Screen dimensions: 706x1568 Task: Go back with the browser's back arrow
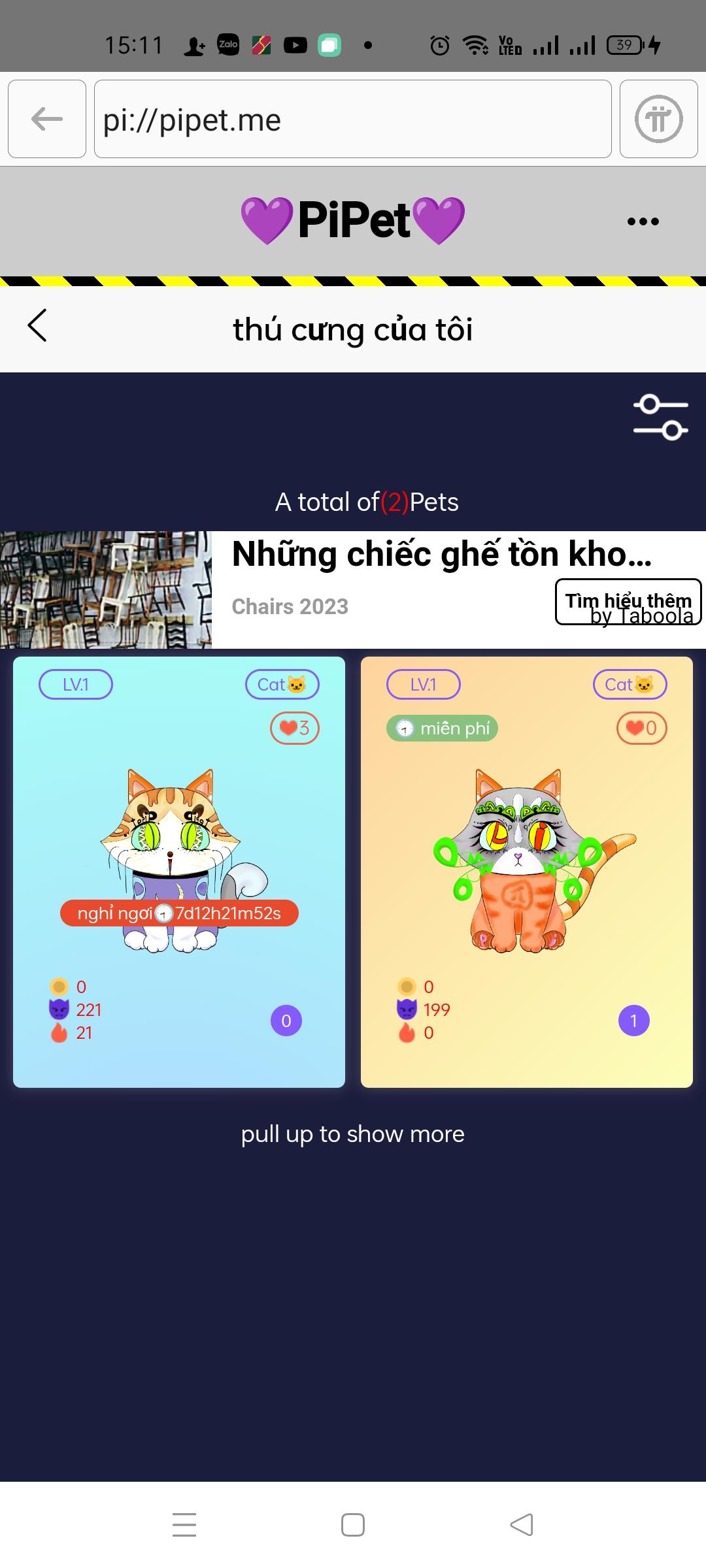(x=47, y=119)
